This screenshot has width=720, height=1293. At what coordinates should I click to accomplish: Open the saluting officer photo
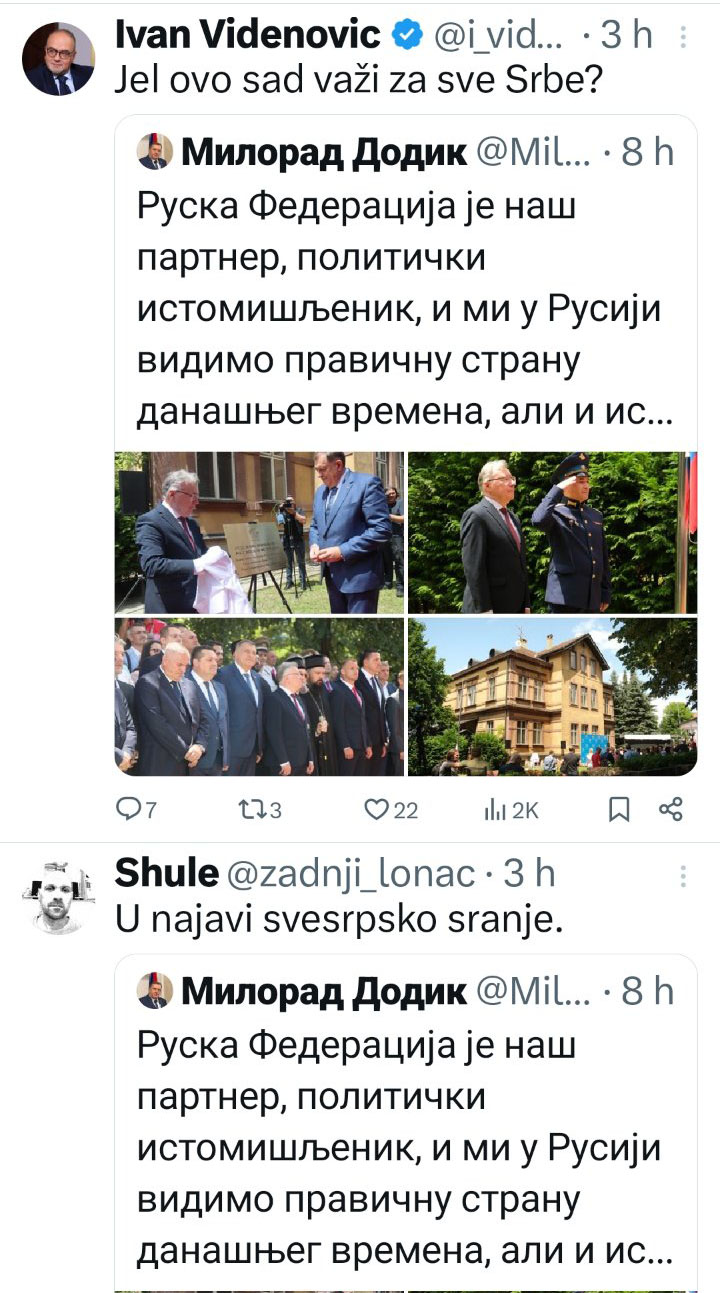tap(552, 532)
